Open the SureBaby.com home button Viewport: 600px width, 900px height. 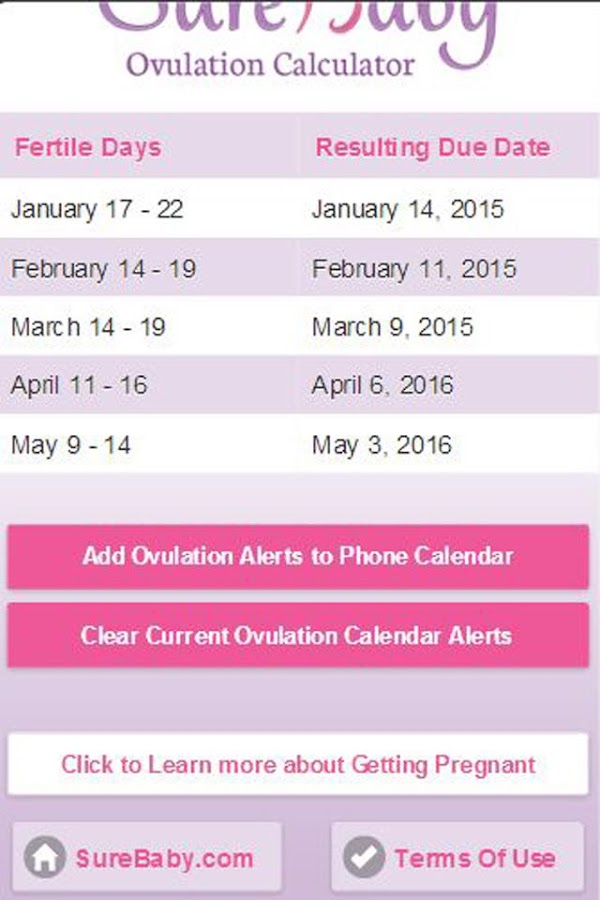(x=147, y=857)
